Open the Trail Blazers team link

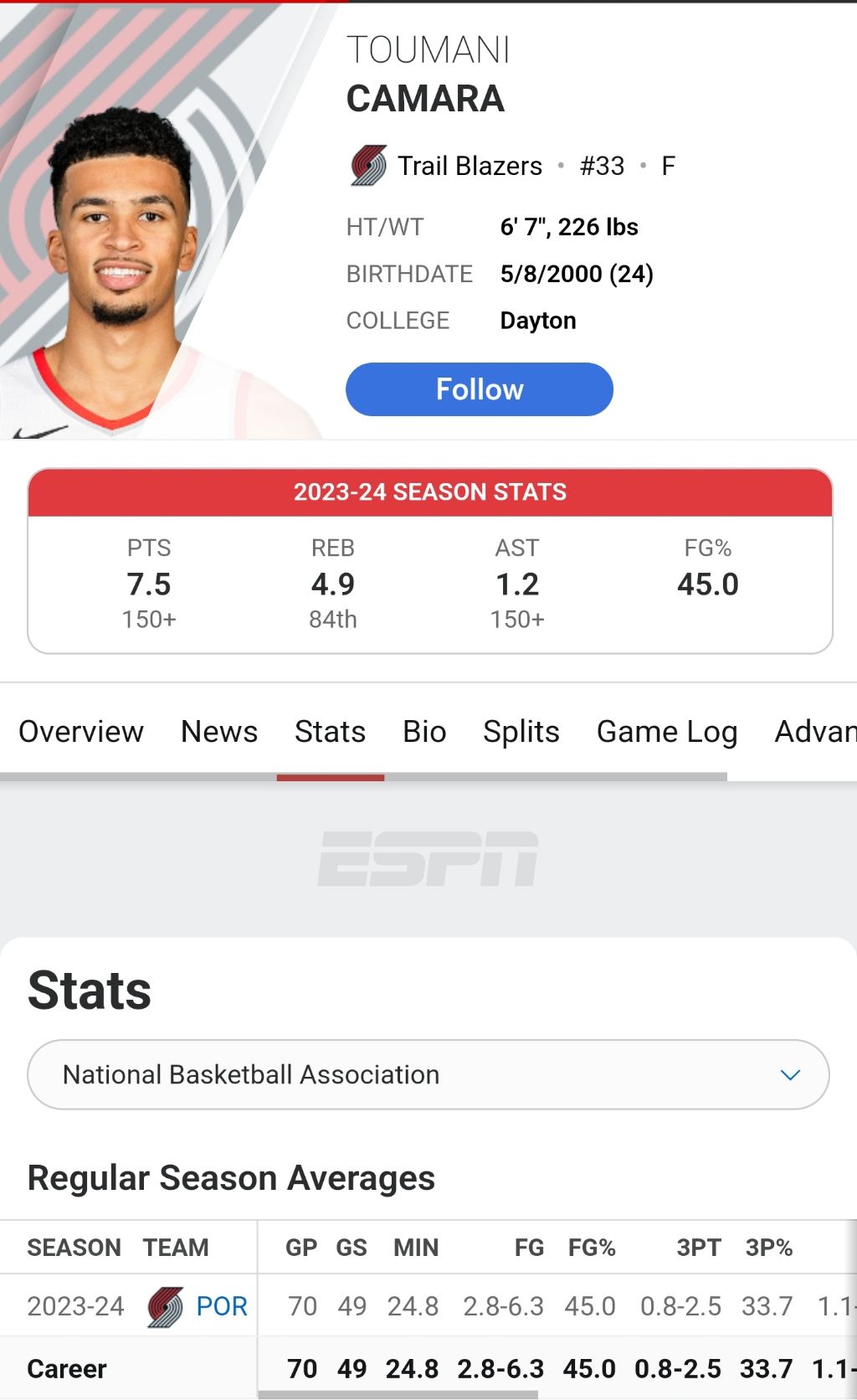tap(470, 166)
